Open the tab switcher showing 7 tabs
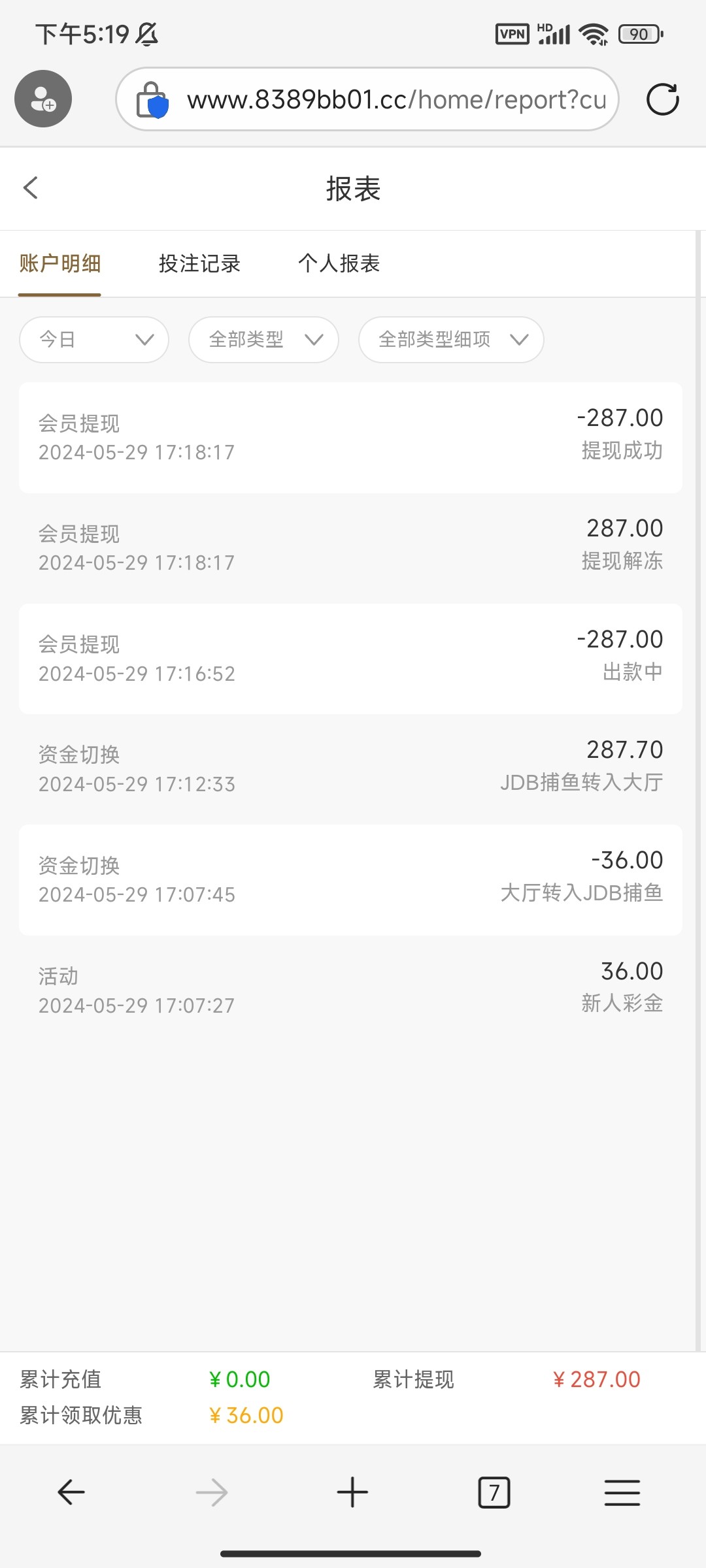Image resolution: width=706 pixels, height=1568 pixels. [x=494, y=1492]
